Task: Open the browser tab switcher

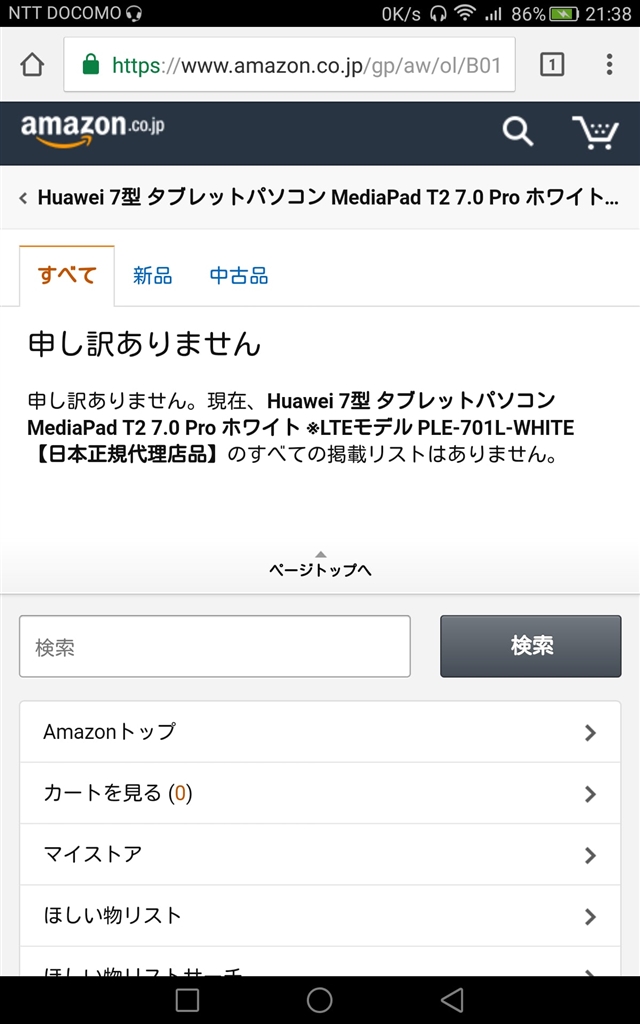Action: pos(552,65)
